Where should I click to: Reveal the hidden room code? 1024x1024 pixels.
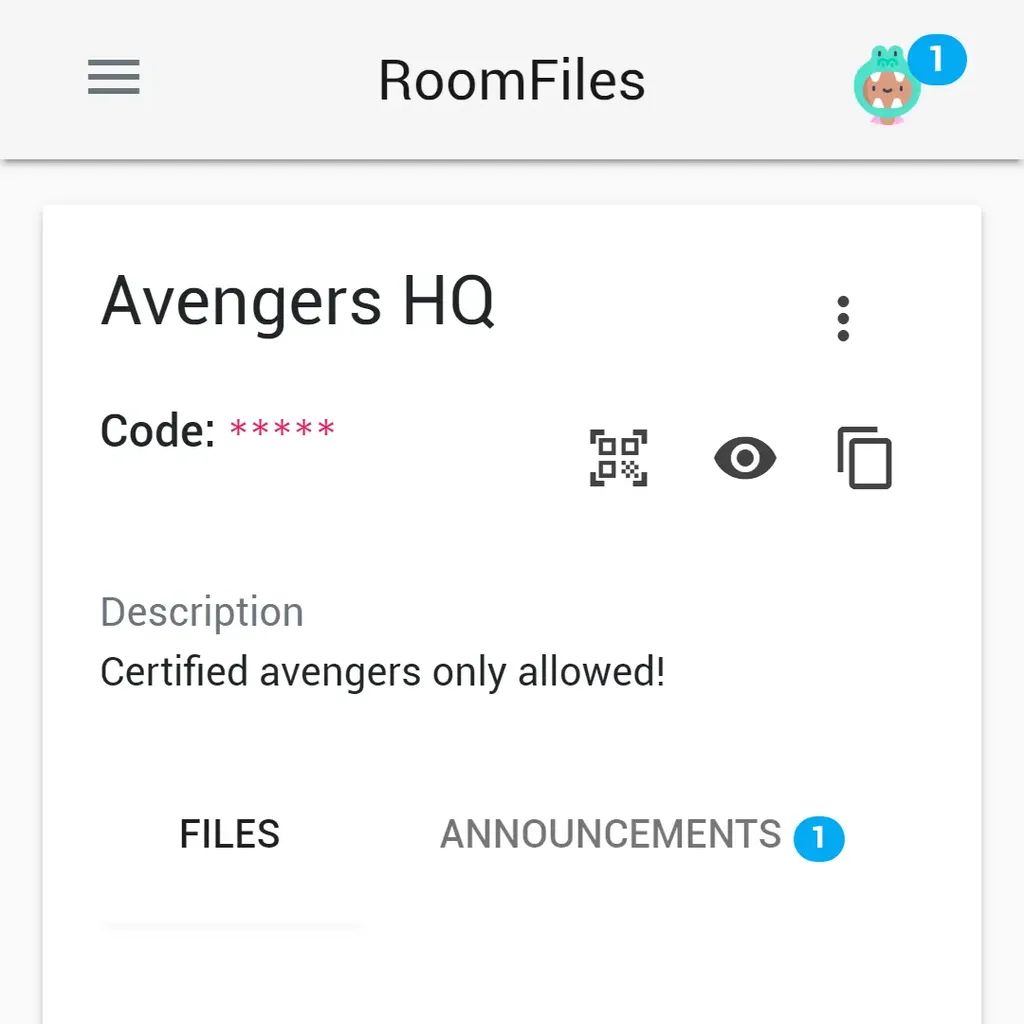point(745,458)
